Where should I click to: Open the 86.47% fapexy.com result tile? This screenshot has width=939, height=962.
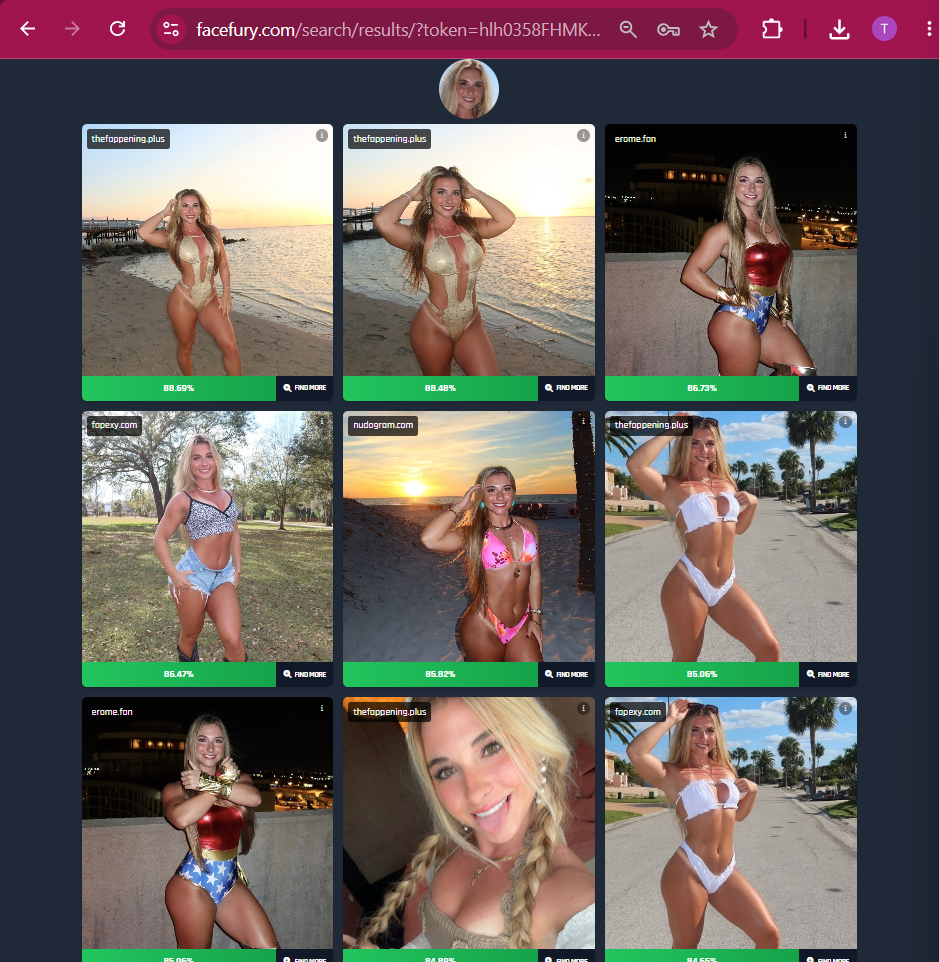pyautogui.click(x=207, y=536)
